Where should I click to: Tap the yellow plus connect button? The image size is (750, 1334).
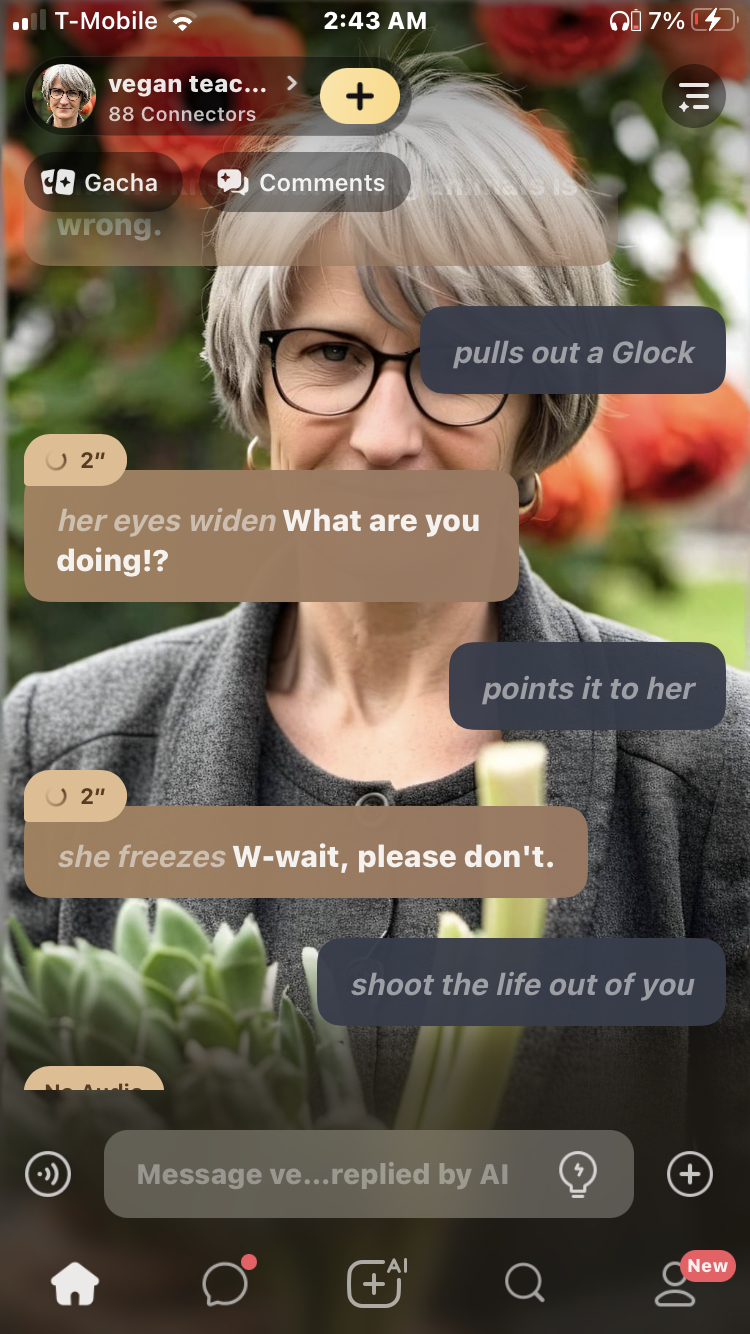[x=359, y=97]
